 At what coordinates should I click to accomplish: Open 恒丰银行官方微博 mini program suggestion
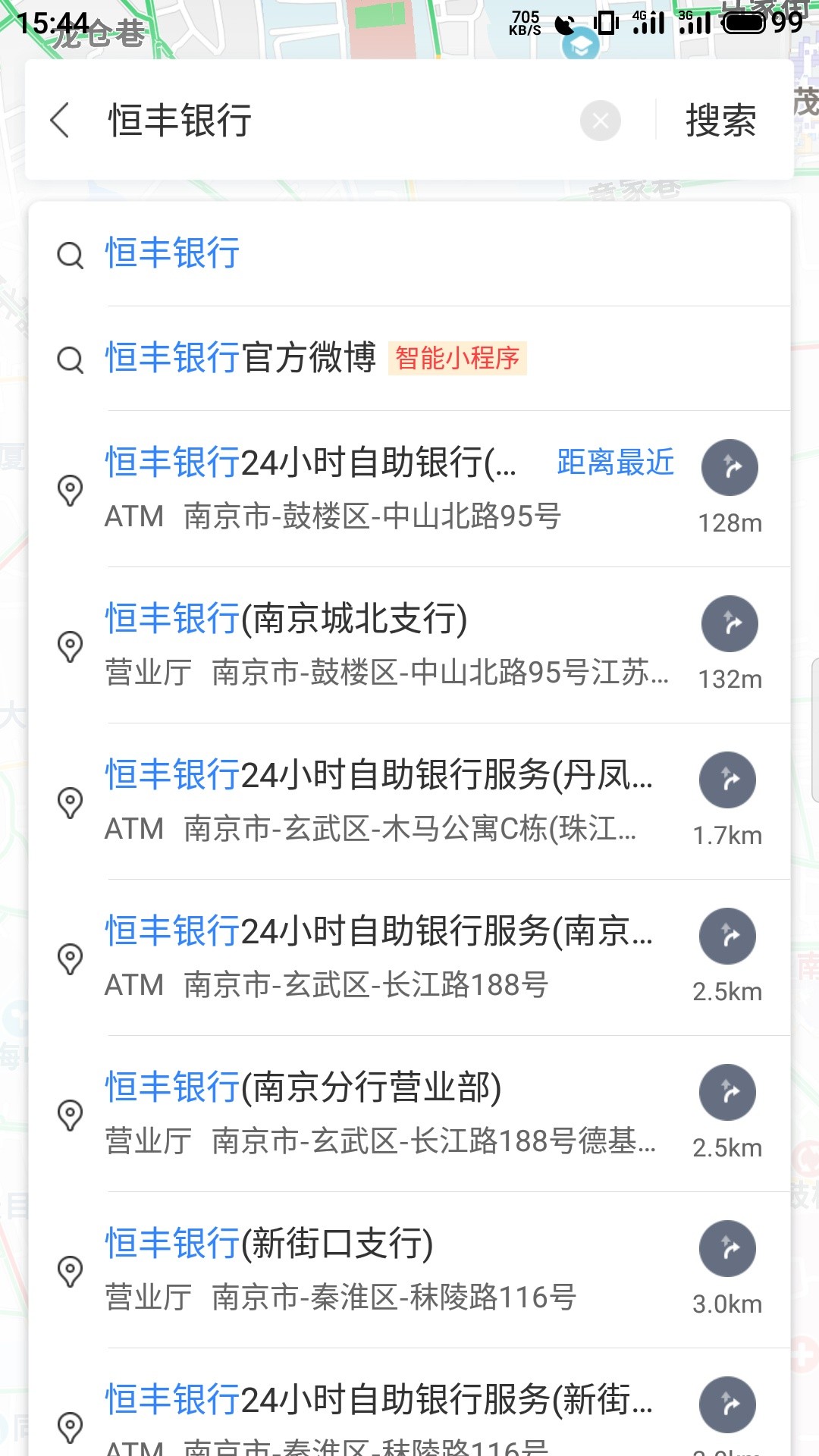pyautogui.click(x=409, y=359)
